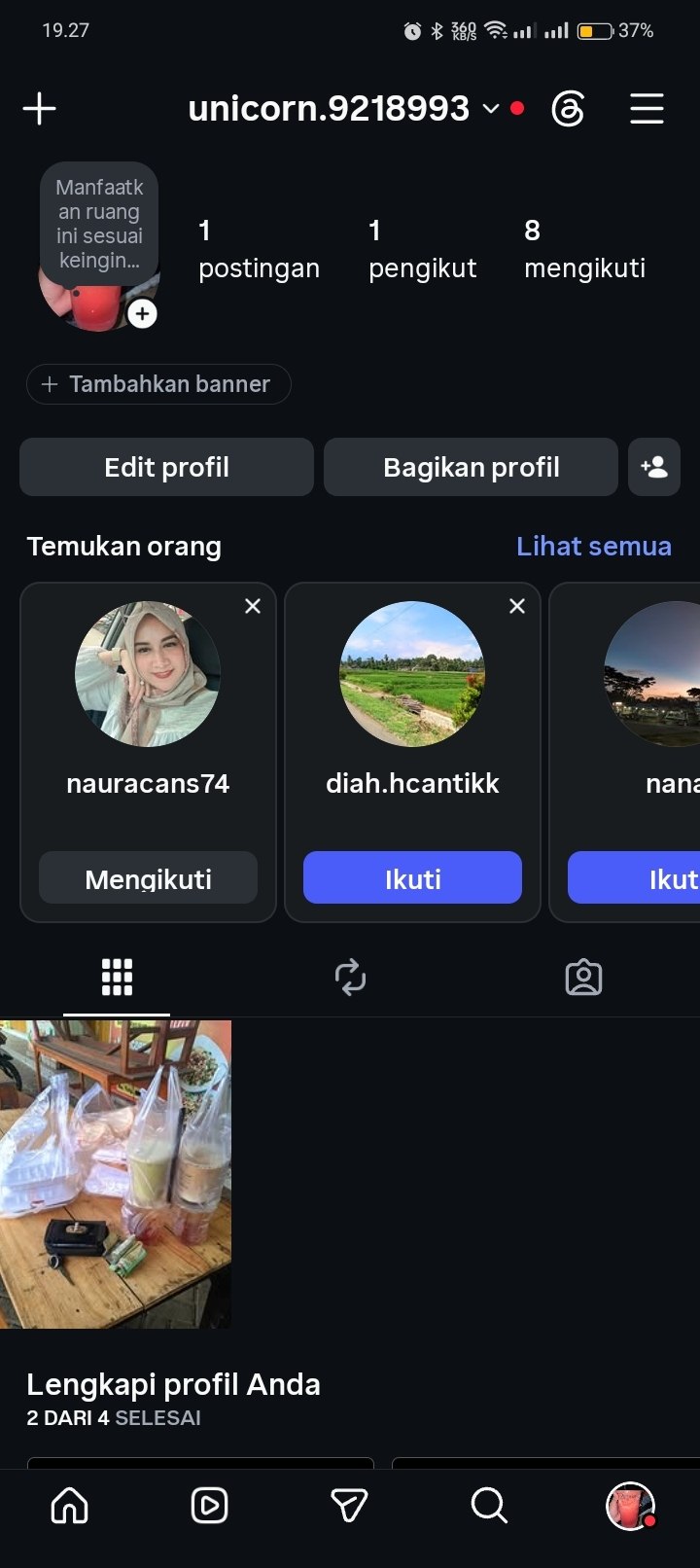Switch to the reposts tab
The width and height of the screenshot is (700, 1568).
pyautogui.click(x=350, y=977)
